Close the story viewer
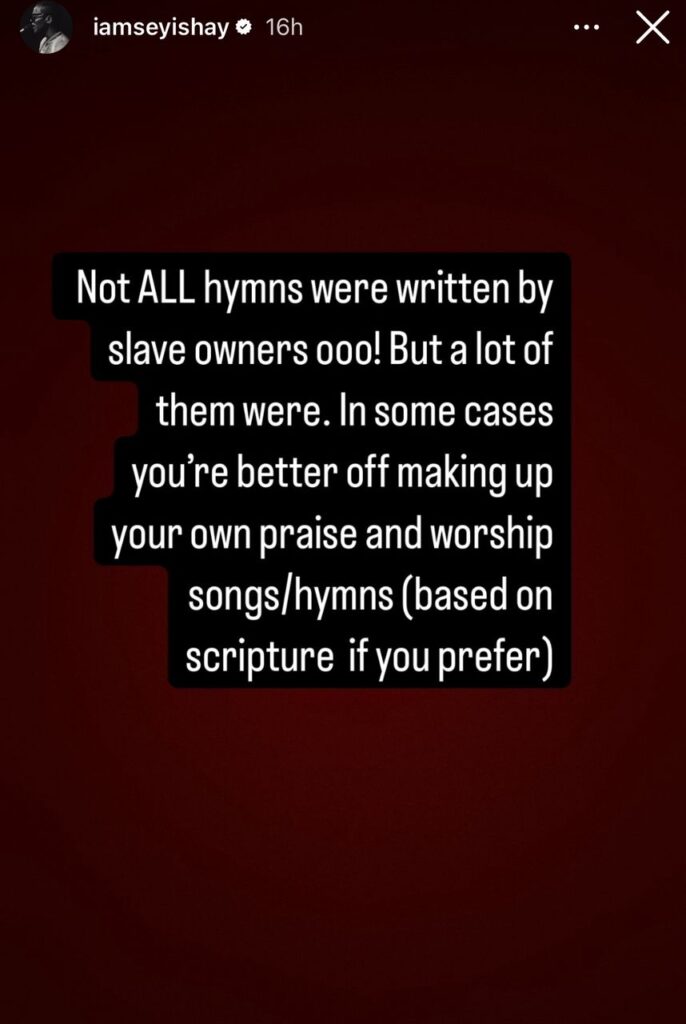The width and height of the screenshot is (686, 1024). coord(652,28)
